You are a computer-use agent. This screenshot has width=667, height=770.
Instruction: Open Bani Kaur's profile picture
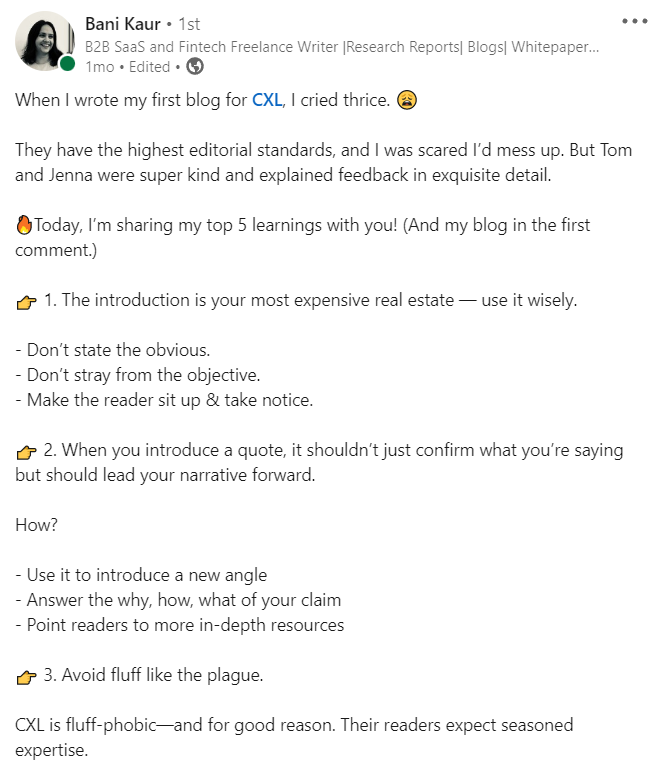coord(45,42)
